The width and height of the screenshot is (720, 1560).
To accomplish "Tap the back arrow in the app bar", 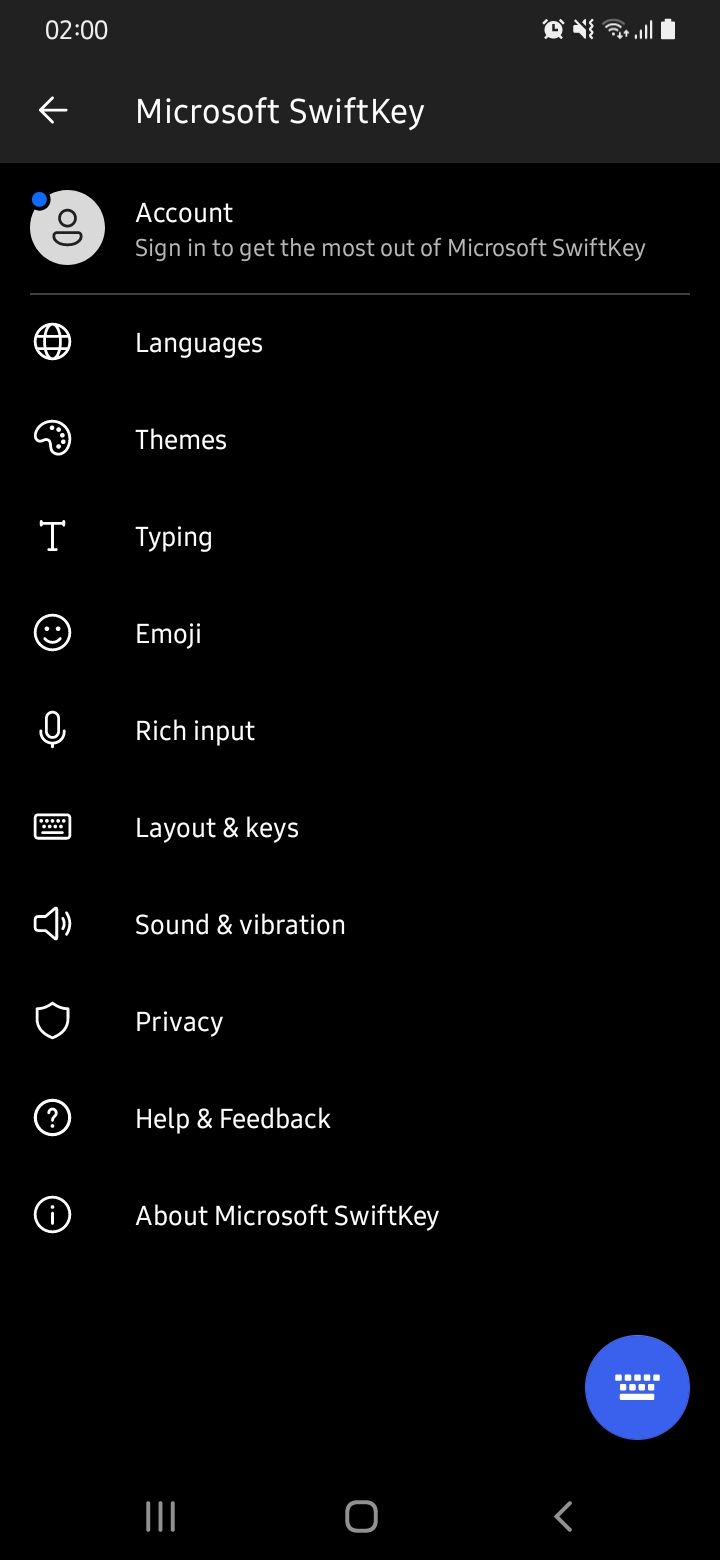I will (53, 111).
